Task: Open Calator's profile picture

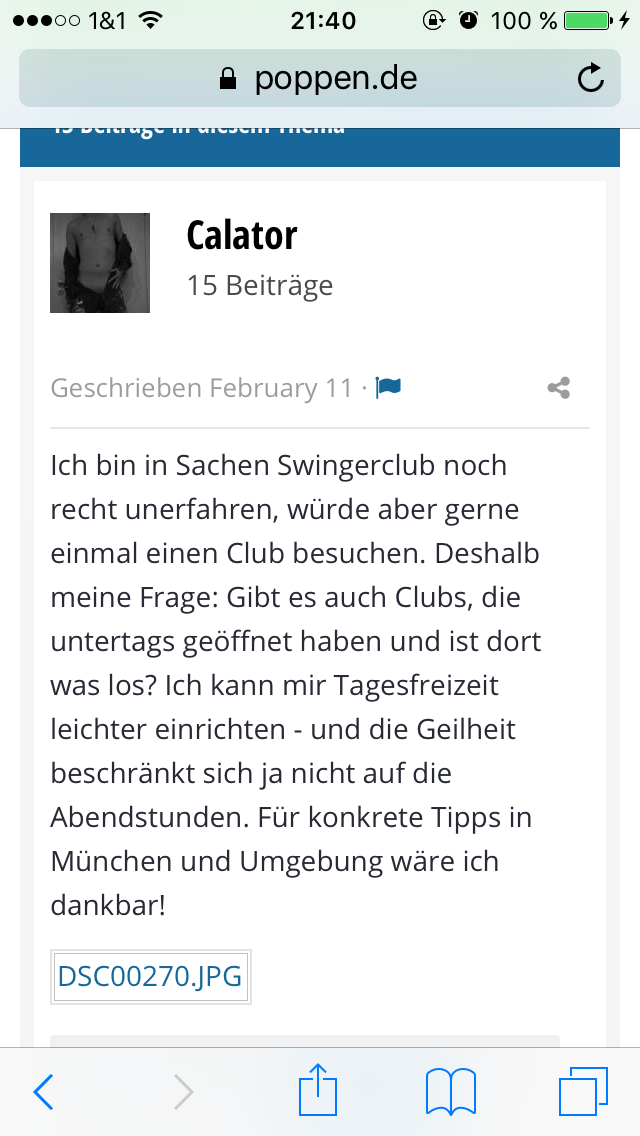Action: [100, 263]
